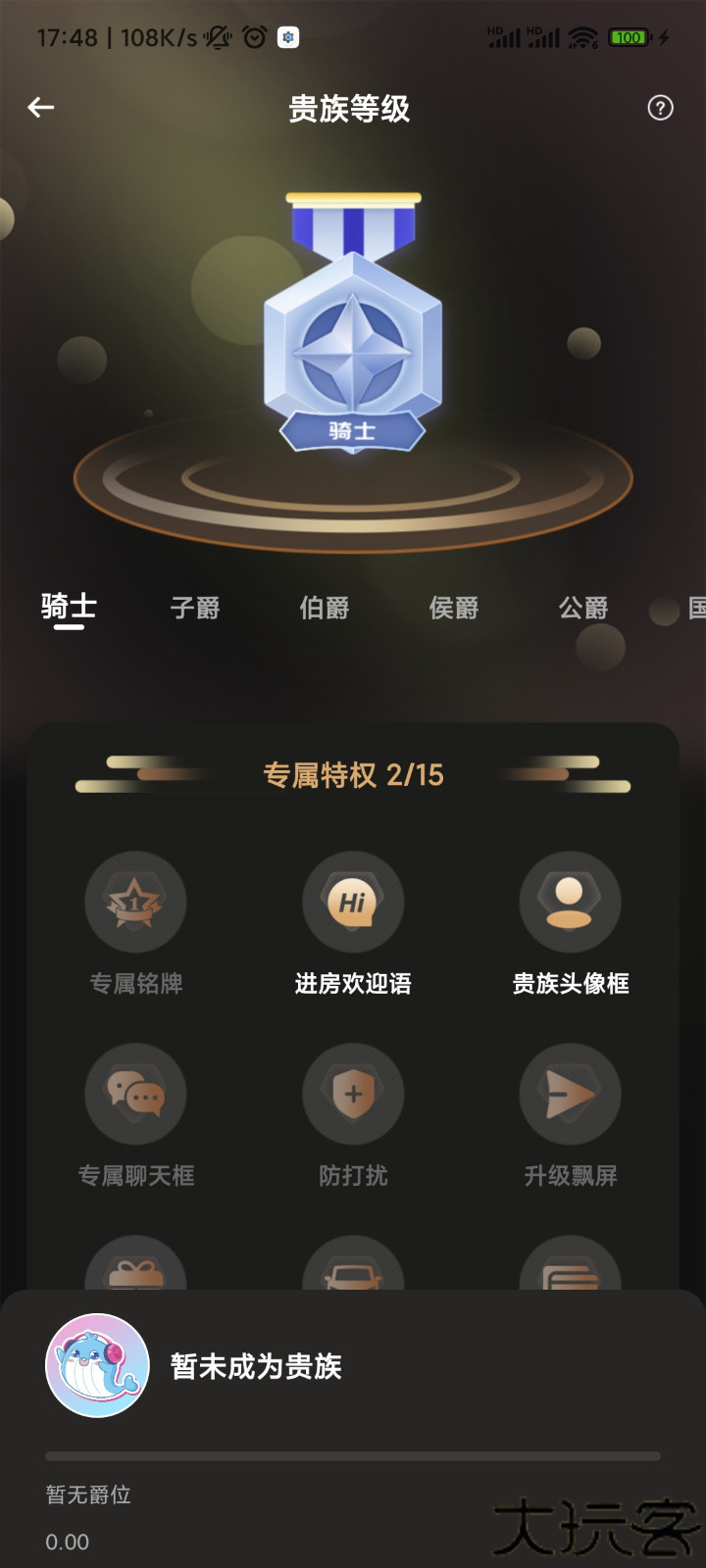Viewport: 706px width, 1568px height.
Task: Open the whale avatar thumbnail
Action: (95, 1365)
